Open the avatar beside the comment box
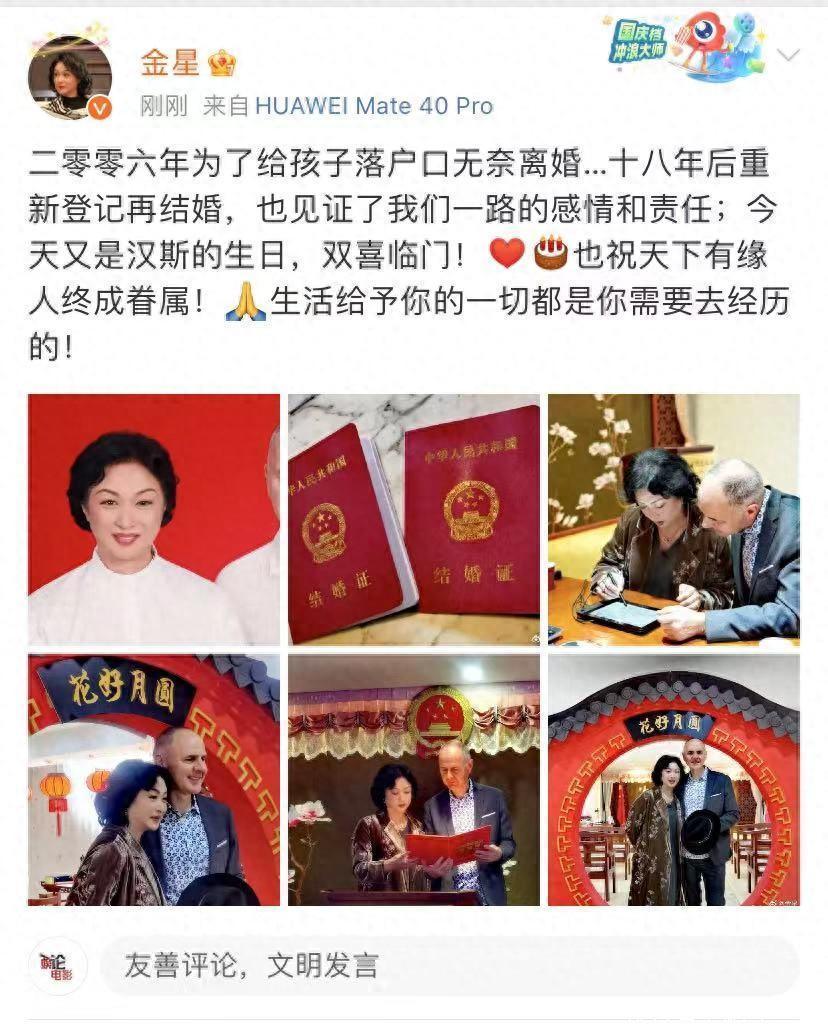The height and width of the screenshot is (1032, 828). (57, 966)
